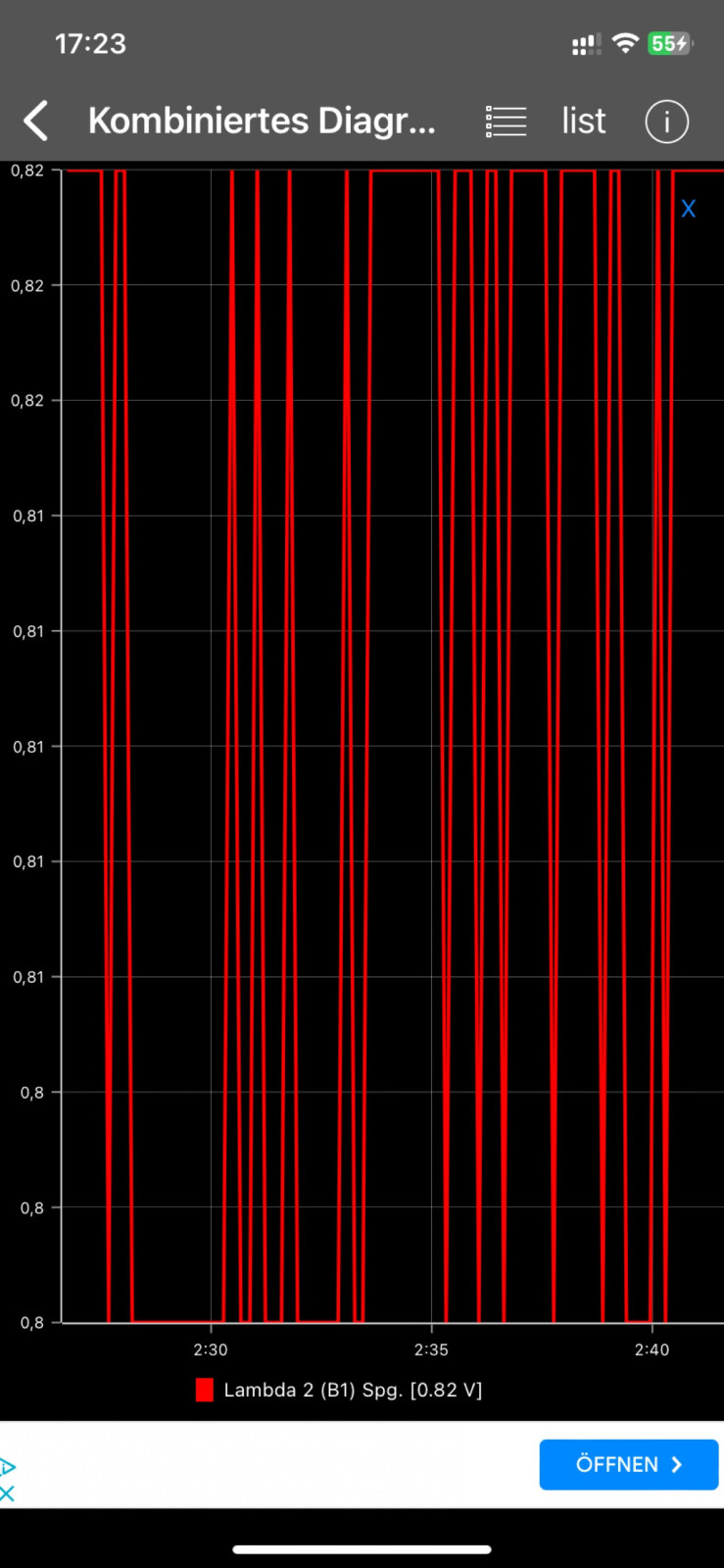
Task: Toggle the Lambda 2 (B1) Spg. legend
Action: pos(339,1390)
